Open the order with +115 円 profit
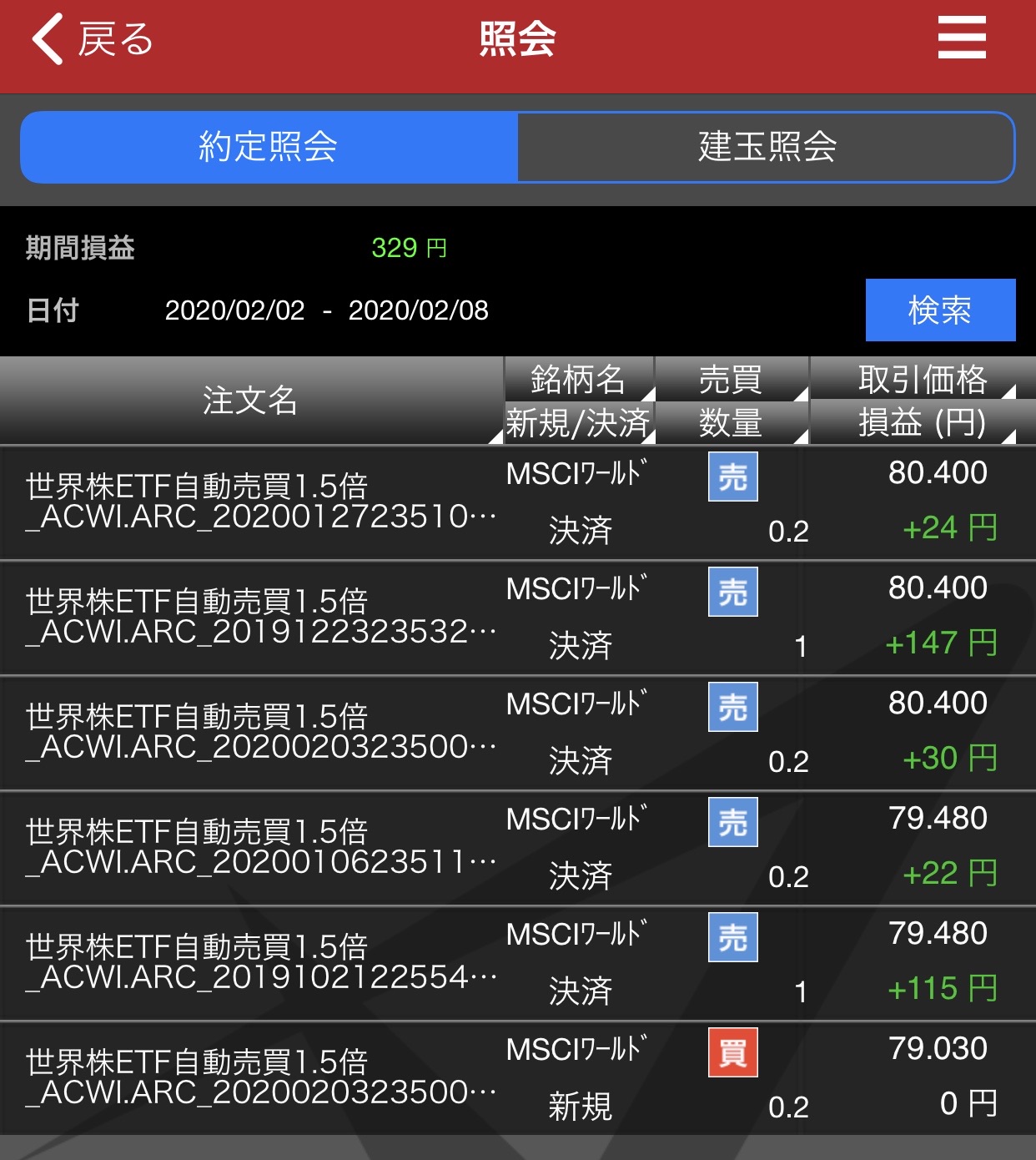The image size is (1036, 1160). 518,964
